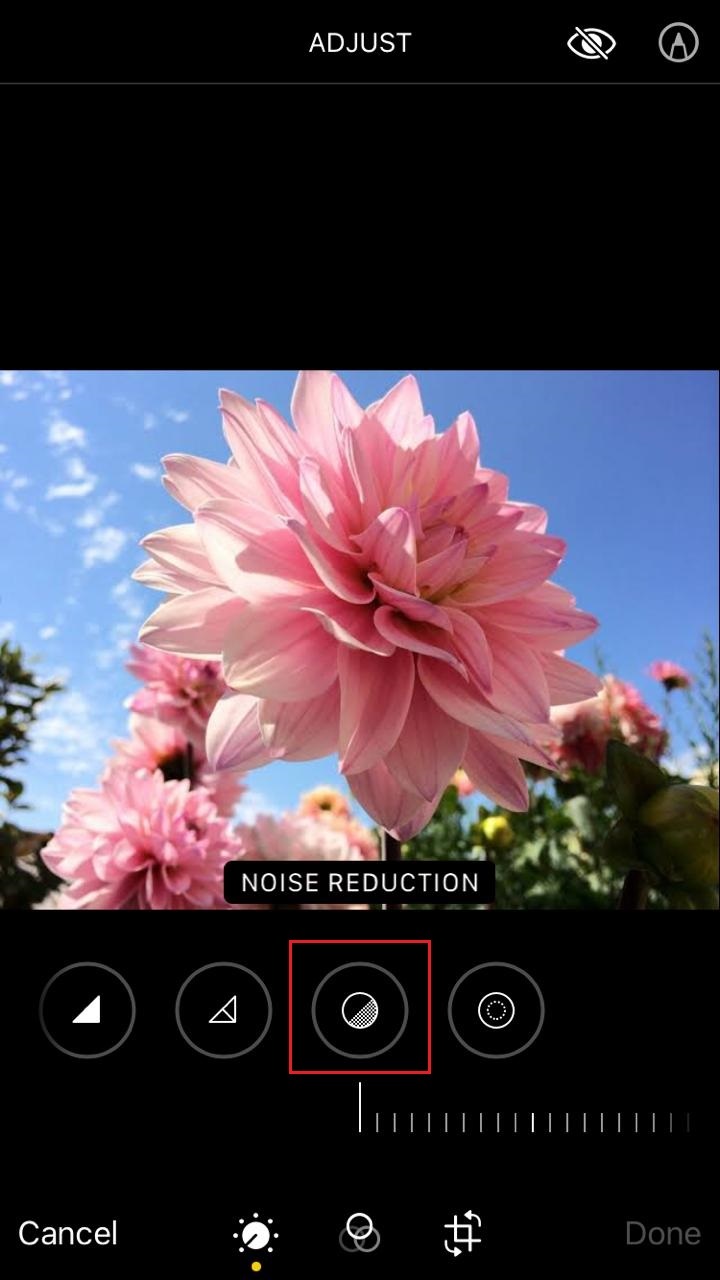
Task: Hide edits using the eye-slash icon
Action: pos(590,42)
